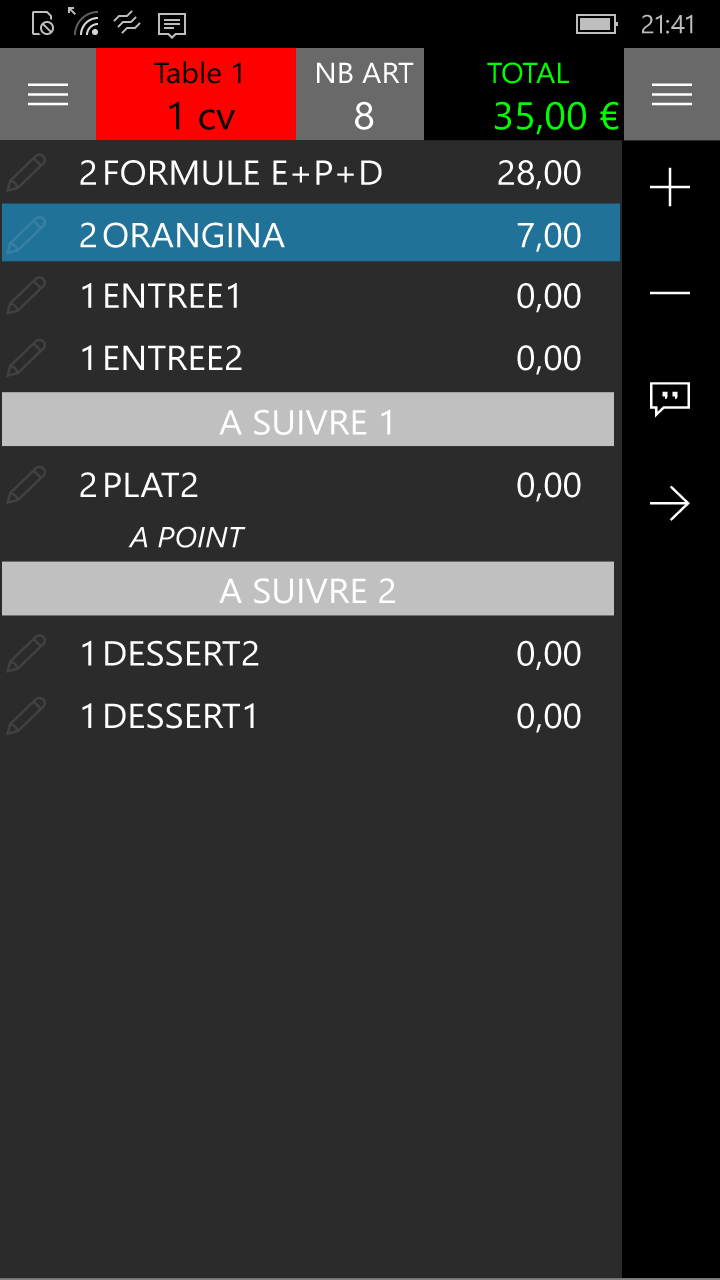Tap the Table 1 covers button
This screenshot has width=720, height=1280.
pyautogui.click(x=196, y=94)
